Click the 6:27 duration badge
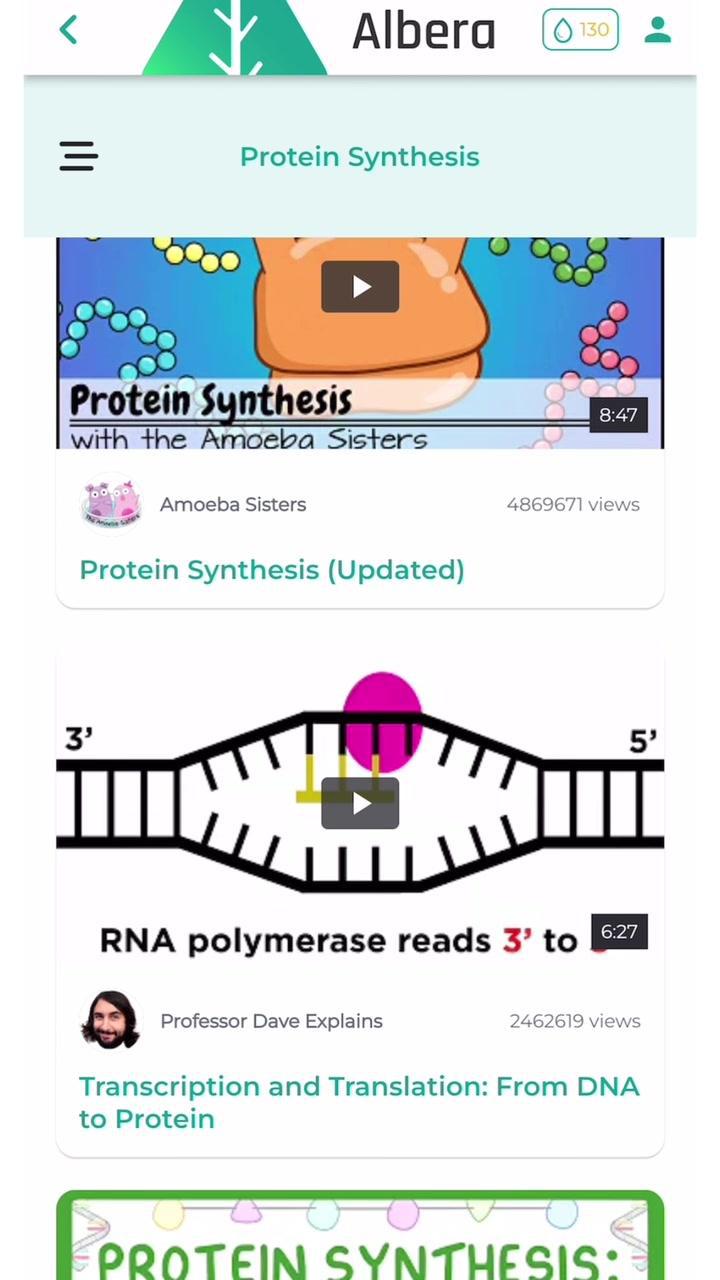 click(619, 931)
